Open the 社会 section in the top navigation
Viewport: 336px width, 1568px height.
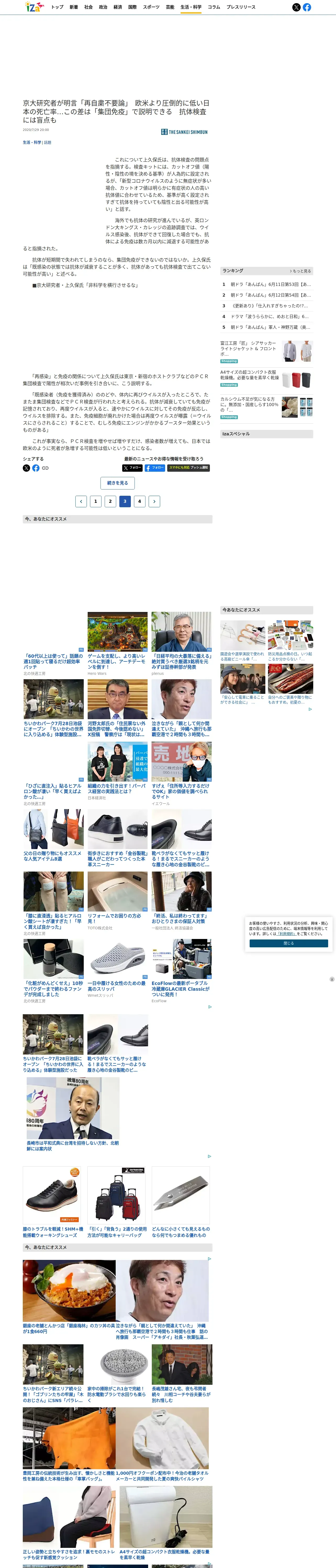click(88, 7)
